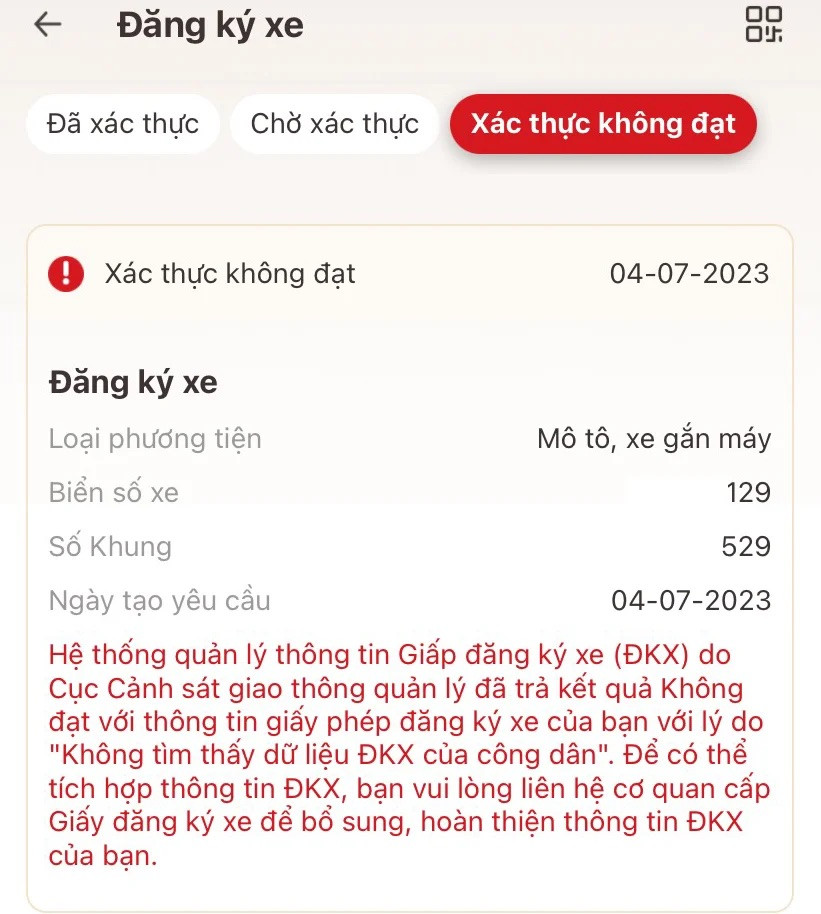Switch to the Chờ xác thực tab
The image size is (821, 914).
[334, 124]
